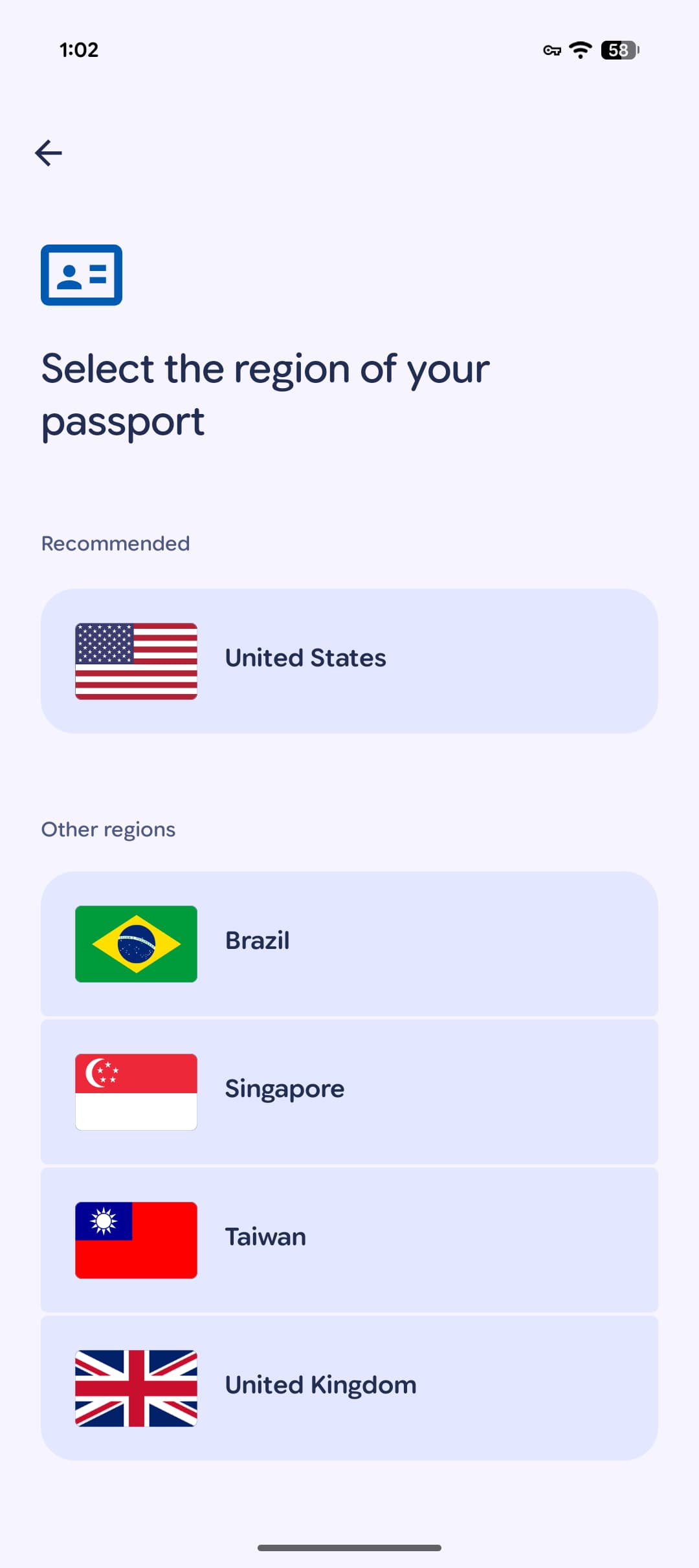Viewport: 699px width, 1568px height.
Task: Pick Singapore as passport region
Action: (349, 1091)
